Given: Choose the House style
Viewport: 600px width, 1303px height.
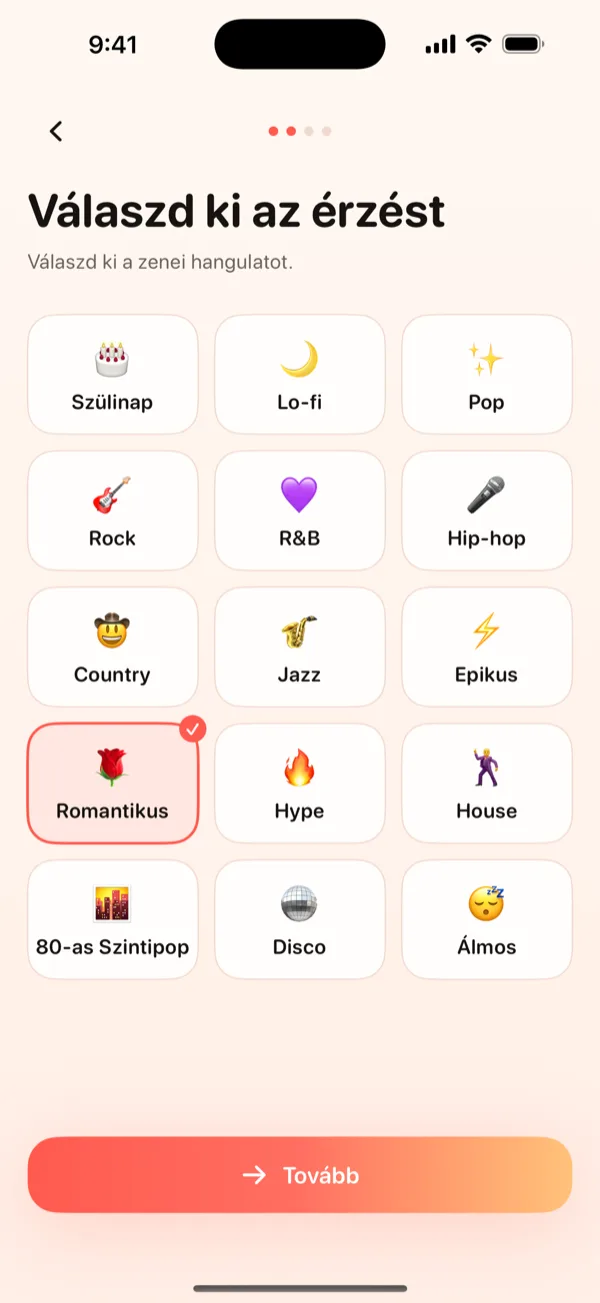Looking at the screenshot, I should [x=487, y=783].
